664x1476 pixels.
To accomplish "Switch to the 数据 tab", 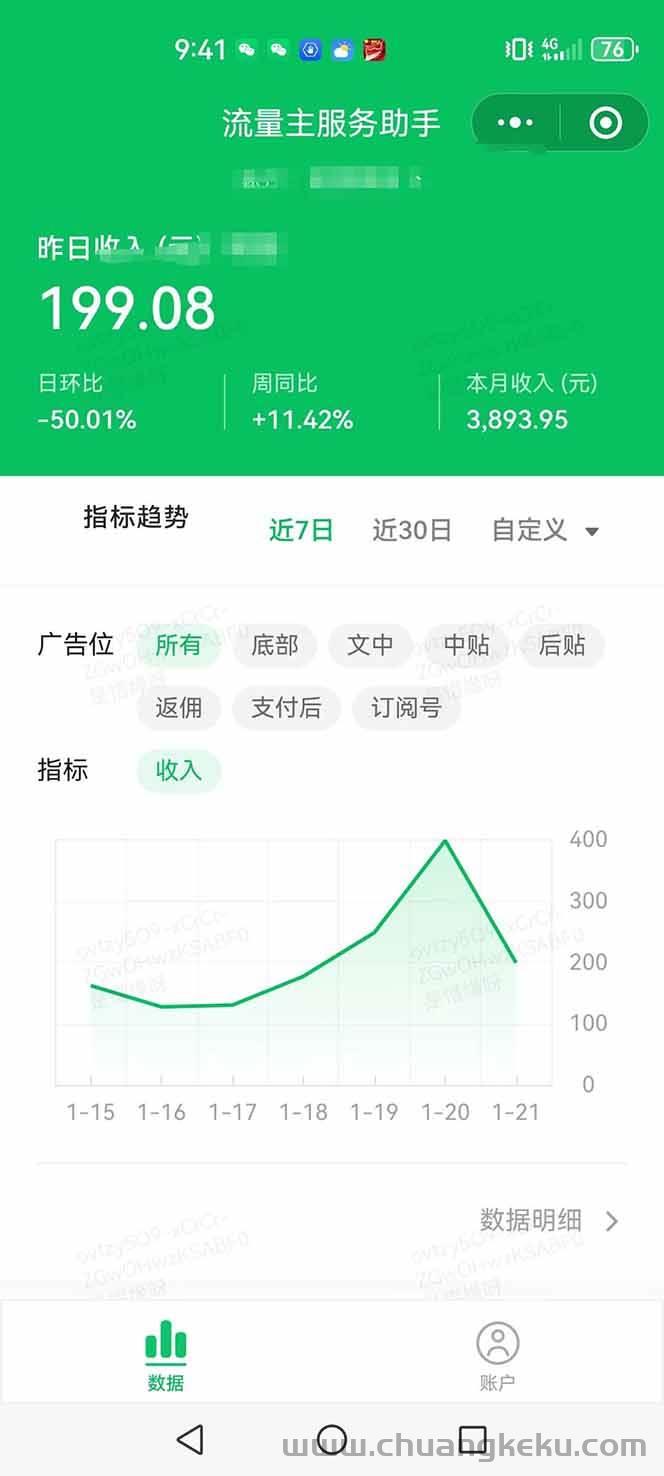I will (x=166, y=1355).
